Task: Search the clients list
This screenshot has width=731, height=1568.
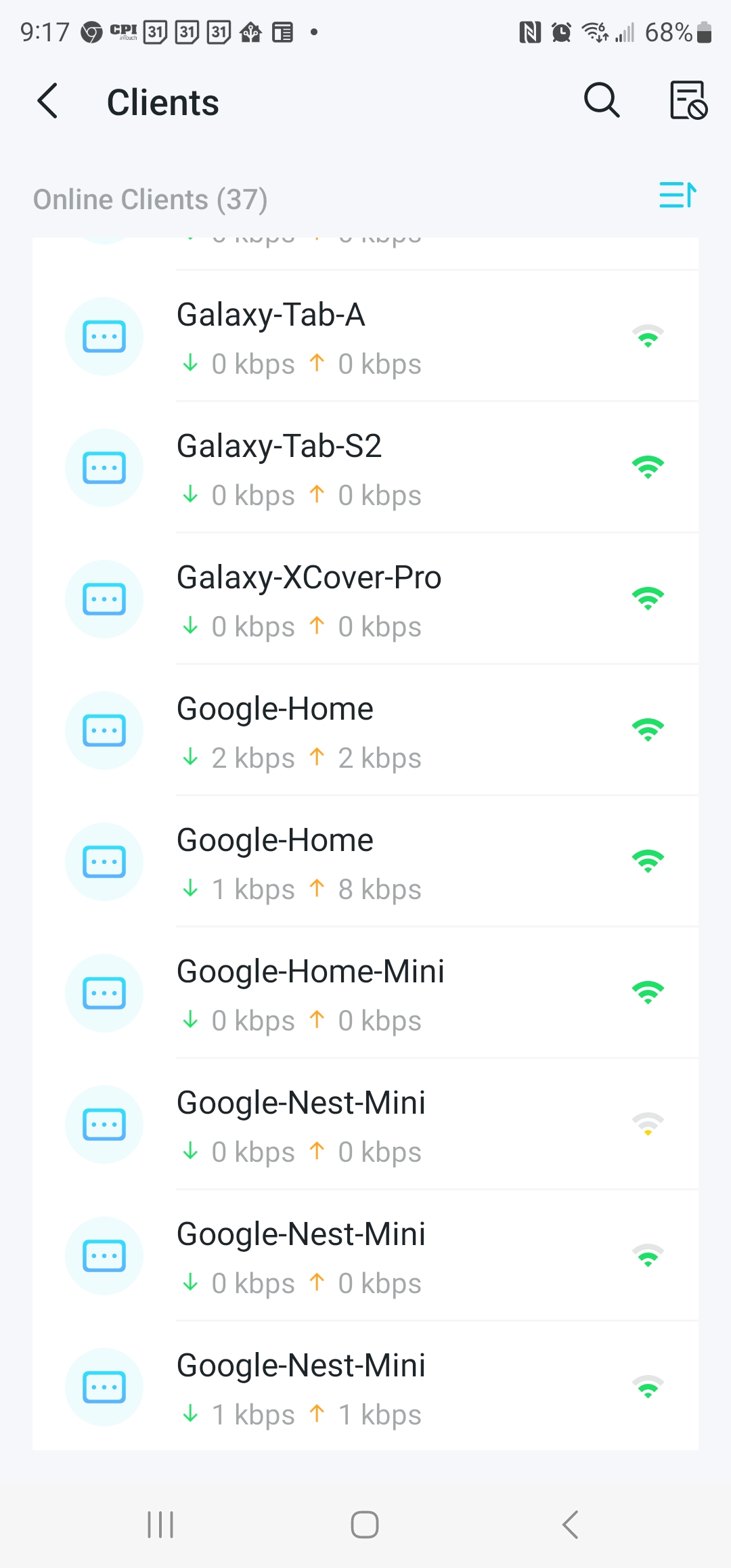Action: pyautogui.click(x=602, y=101)
